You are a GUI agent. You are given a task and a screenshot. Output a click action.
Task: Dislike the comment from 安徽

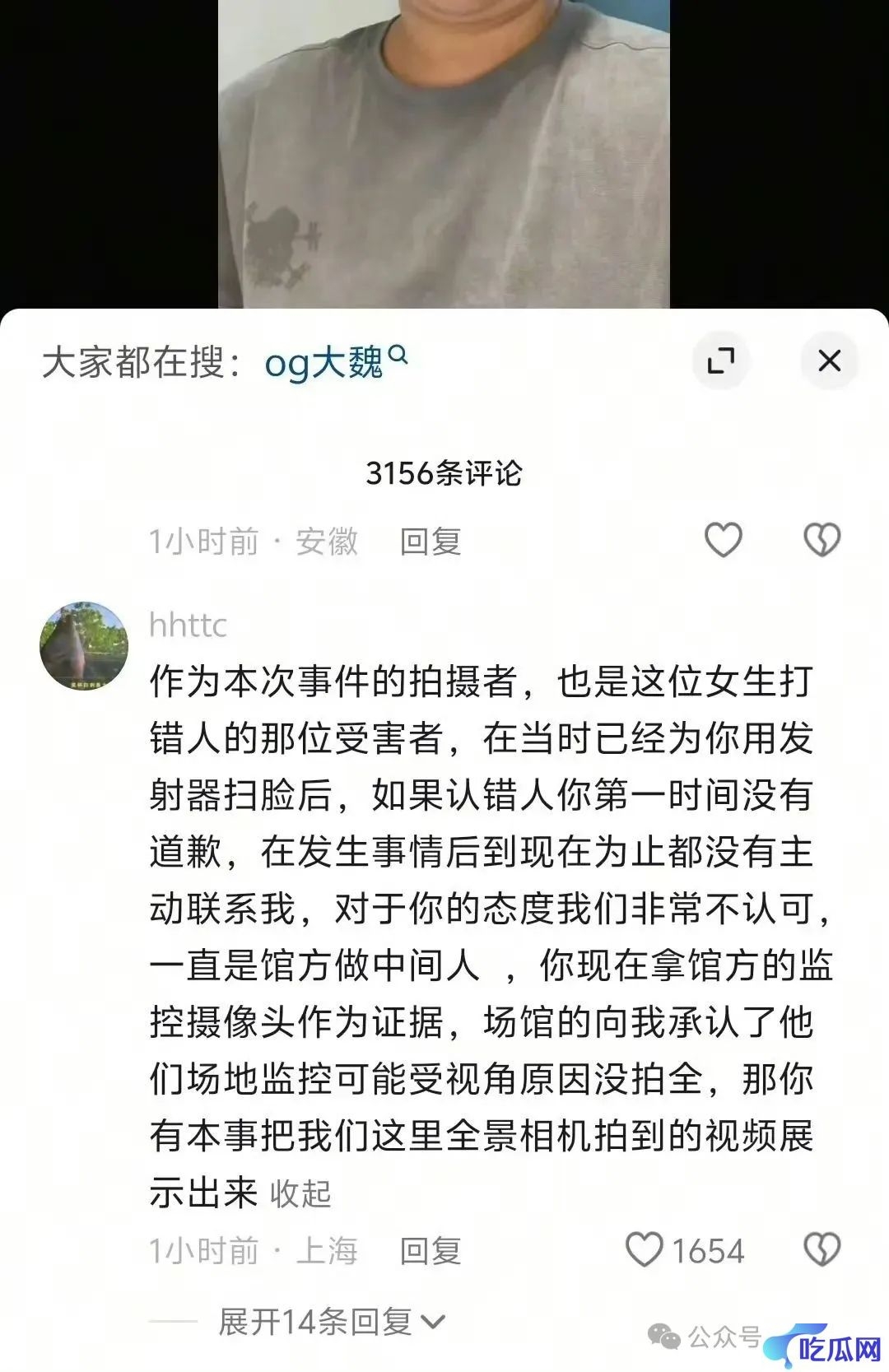coord(822,541)
